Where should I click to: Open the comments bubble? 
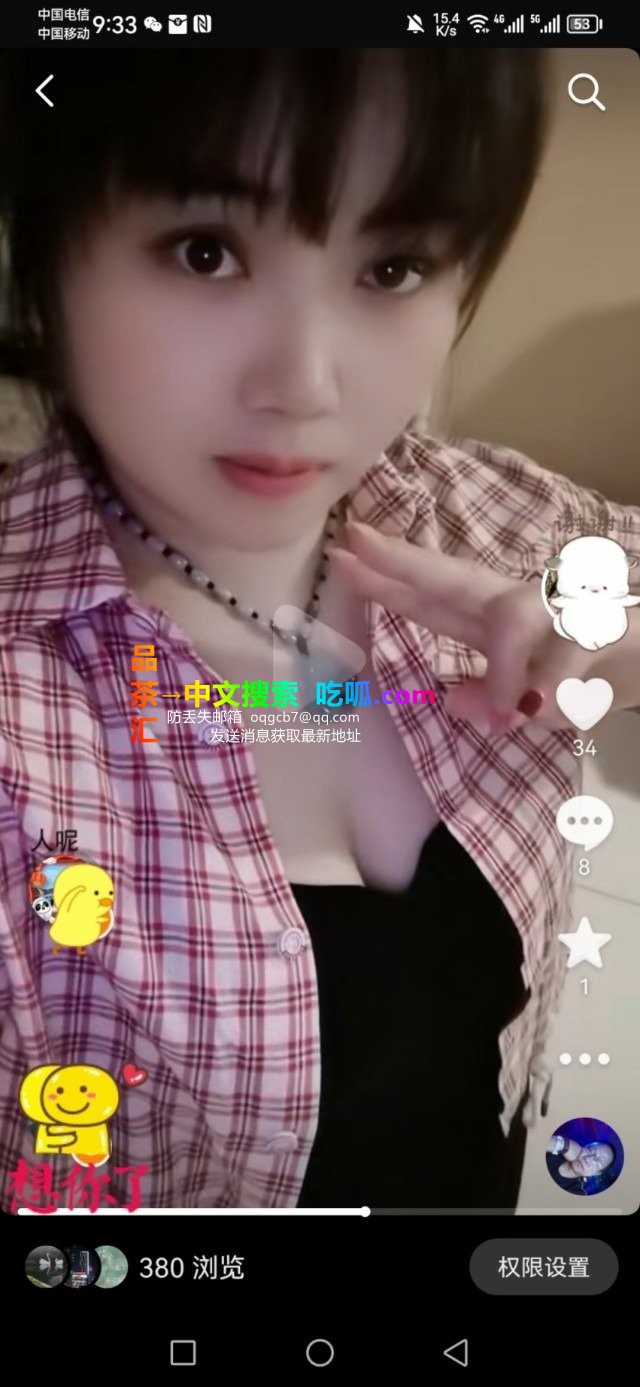[584, 823]
